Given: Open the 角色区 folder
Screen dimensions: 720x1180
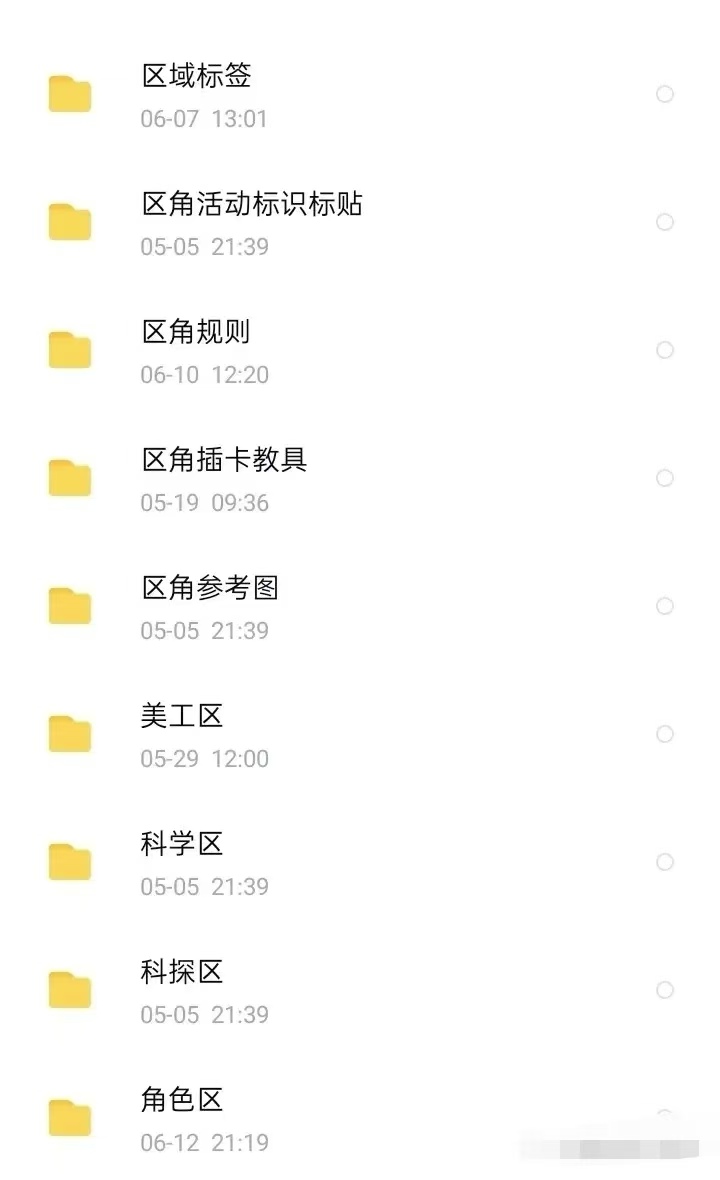Looking at the screenshot, I should point(360,1118).
